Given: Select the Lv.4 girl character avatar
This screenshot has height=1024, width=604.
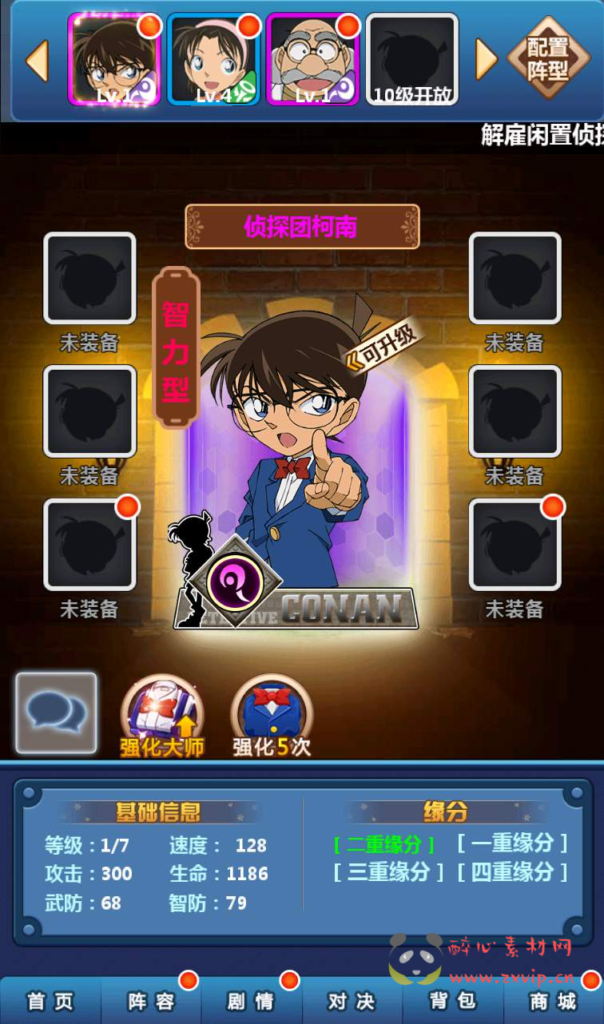Looking at the screenshot, I should [x=212, y=60].
